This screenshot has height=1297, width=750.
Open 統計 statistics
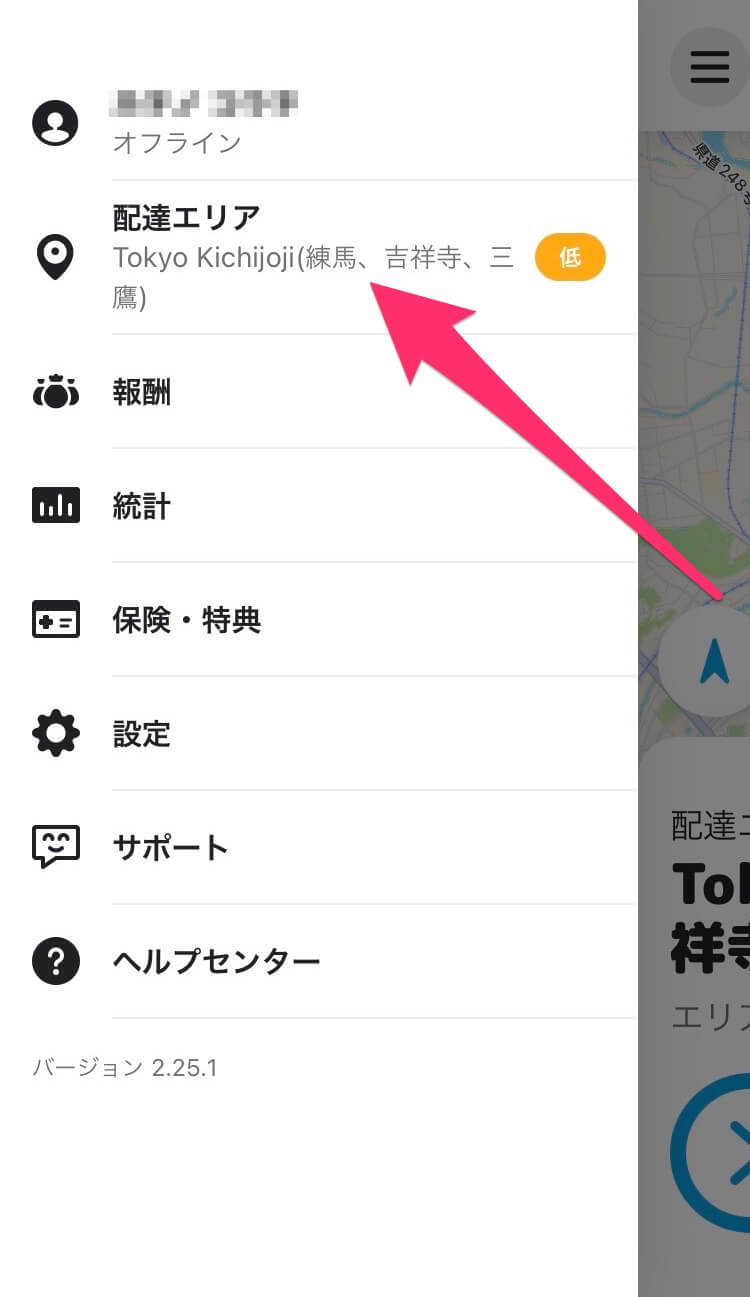pos(142,507)
